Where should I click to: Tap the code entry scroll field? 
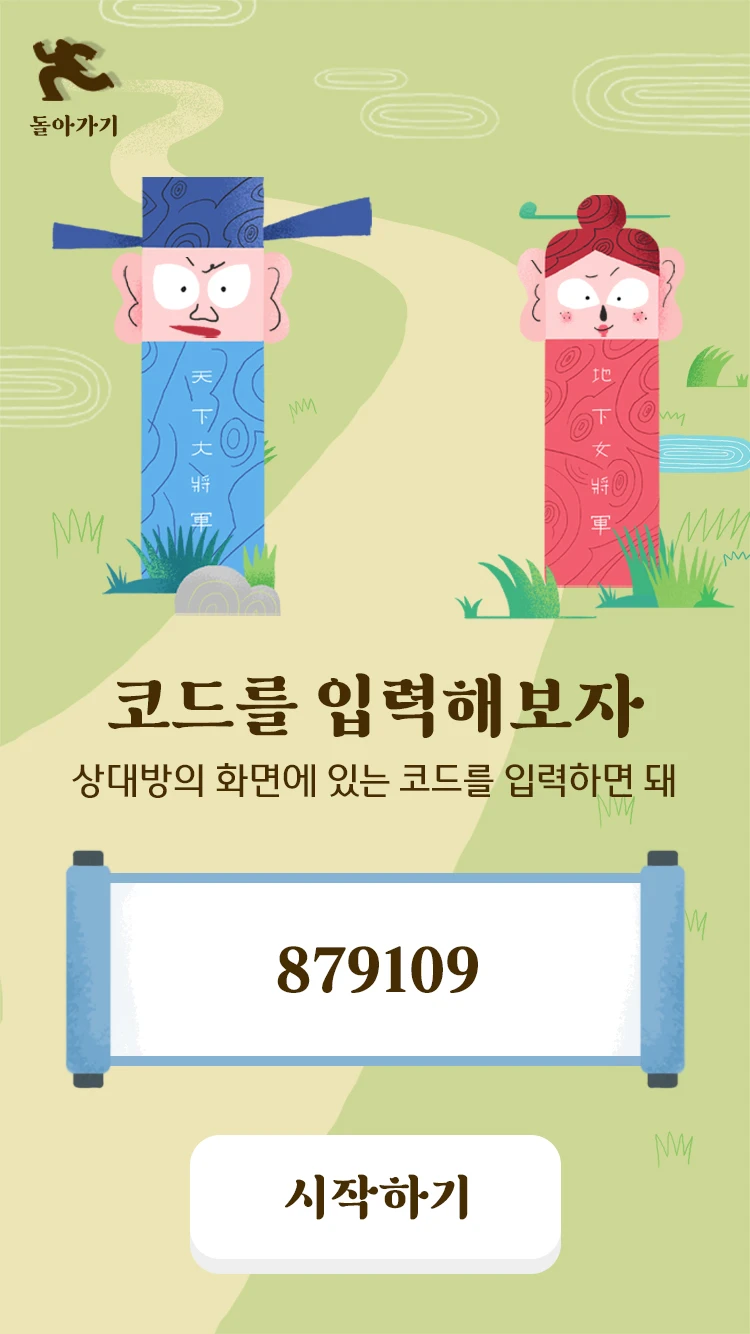[376, 969]
